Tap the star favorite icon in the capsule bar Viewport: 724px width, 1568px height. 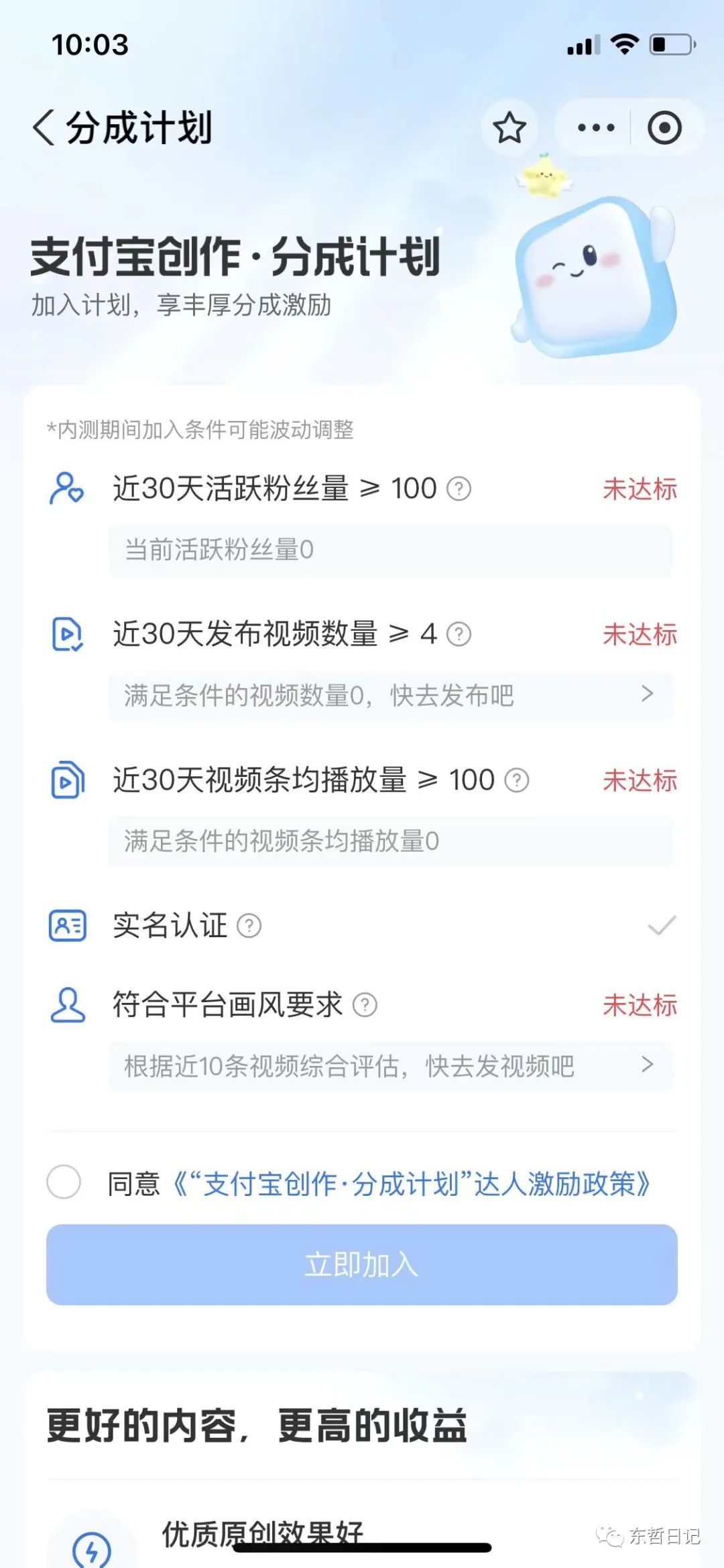coord(508,127)
